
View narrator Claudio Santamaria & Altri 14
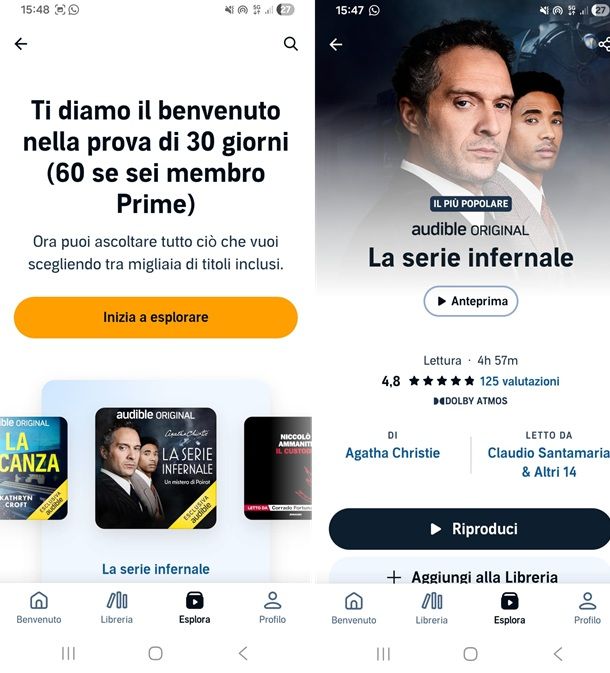[x=548, y=462]
